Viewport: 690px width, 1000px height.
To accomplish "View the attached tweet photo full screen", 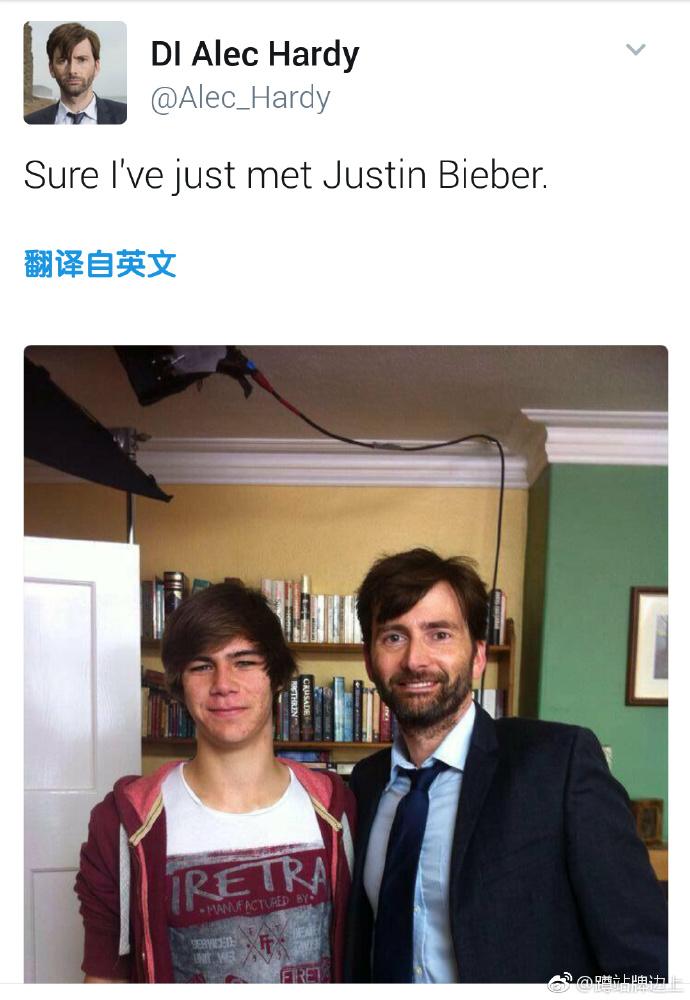I will click(345, 660).
